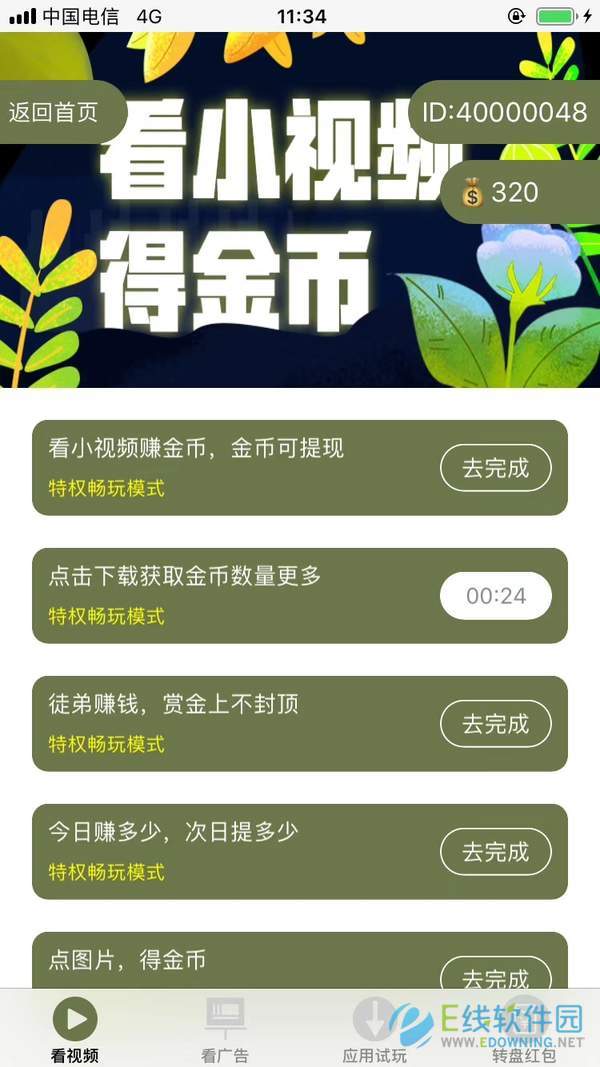Image resolution: width=600 pixels, height=1067 pixels.
Task: Tap 去完成 for 徒弟赚钱，赏金上不封顶
Action: click(x=496, y=724)
